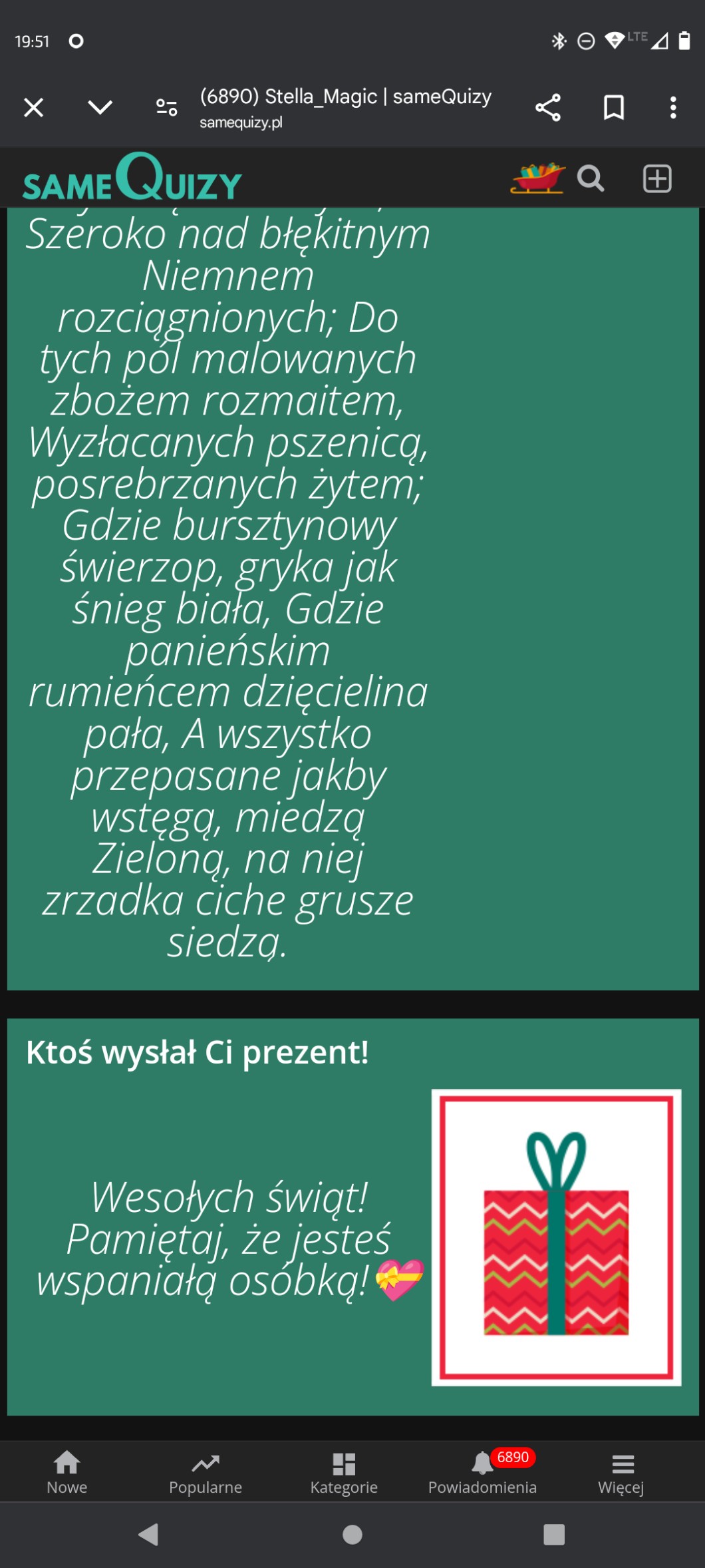Share this page
Image resolution: width=705 pixels, height=1568 pixels.
[x=548, y=107]
